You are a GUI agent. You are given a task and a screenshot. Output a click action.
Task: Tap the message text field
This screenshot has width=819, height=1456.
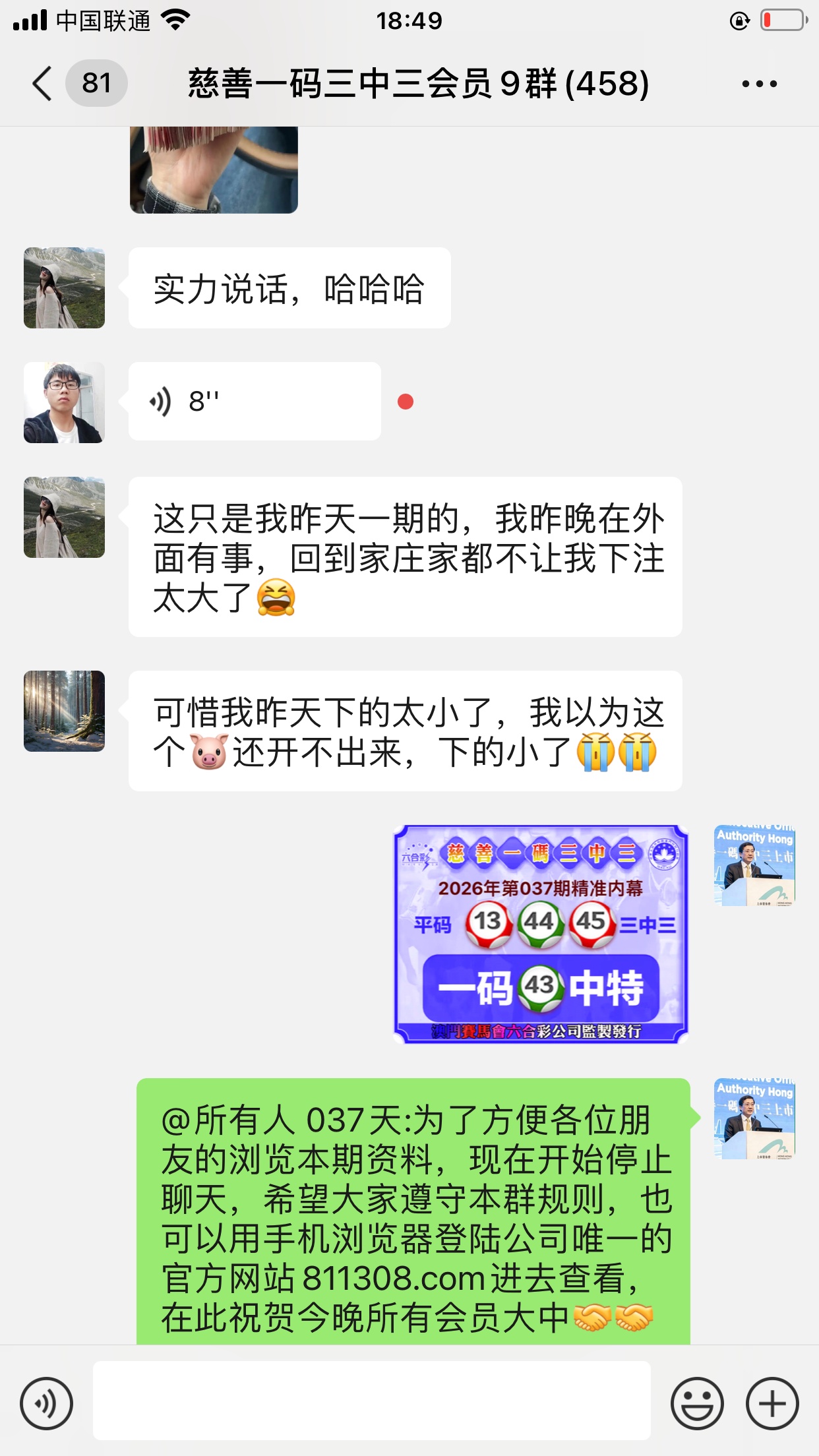pyautogui.click(x=371, y=1401)
